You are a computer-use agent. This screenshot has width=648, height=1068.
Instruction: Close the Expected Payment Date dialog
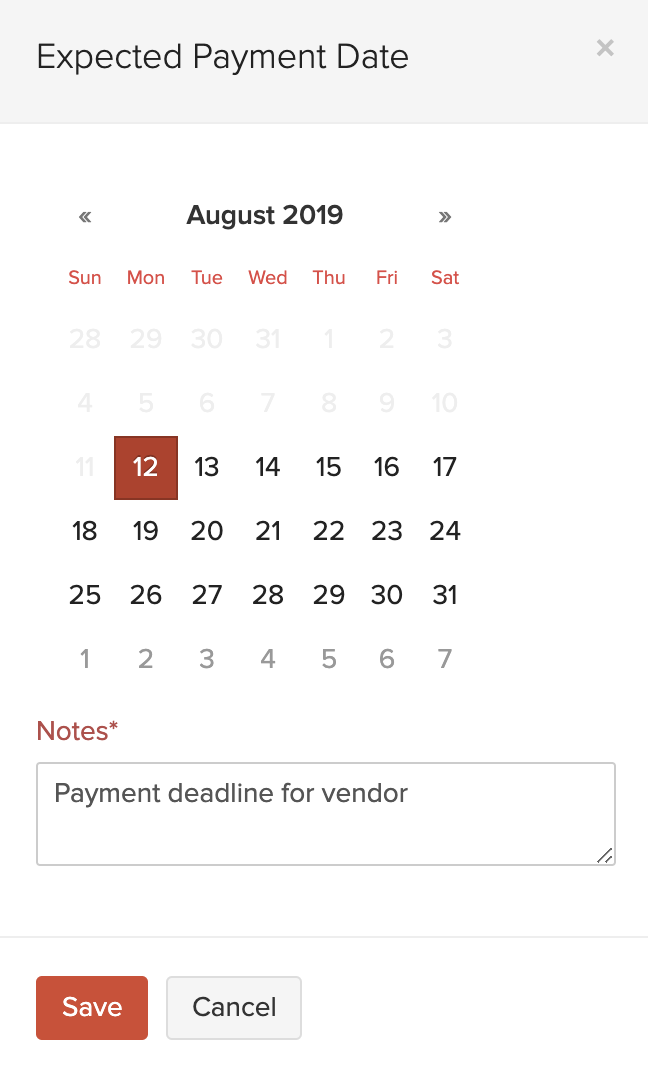(604, 47)
